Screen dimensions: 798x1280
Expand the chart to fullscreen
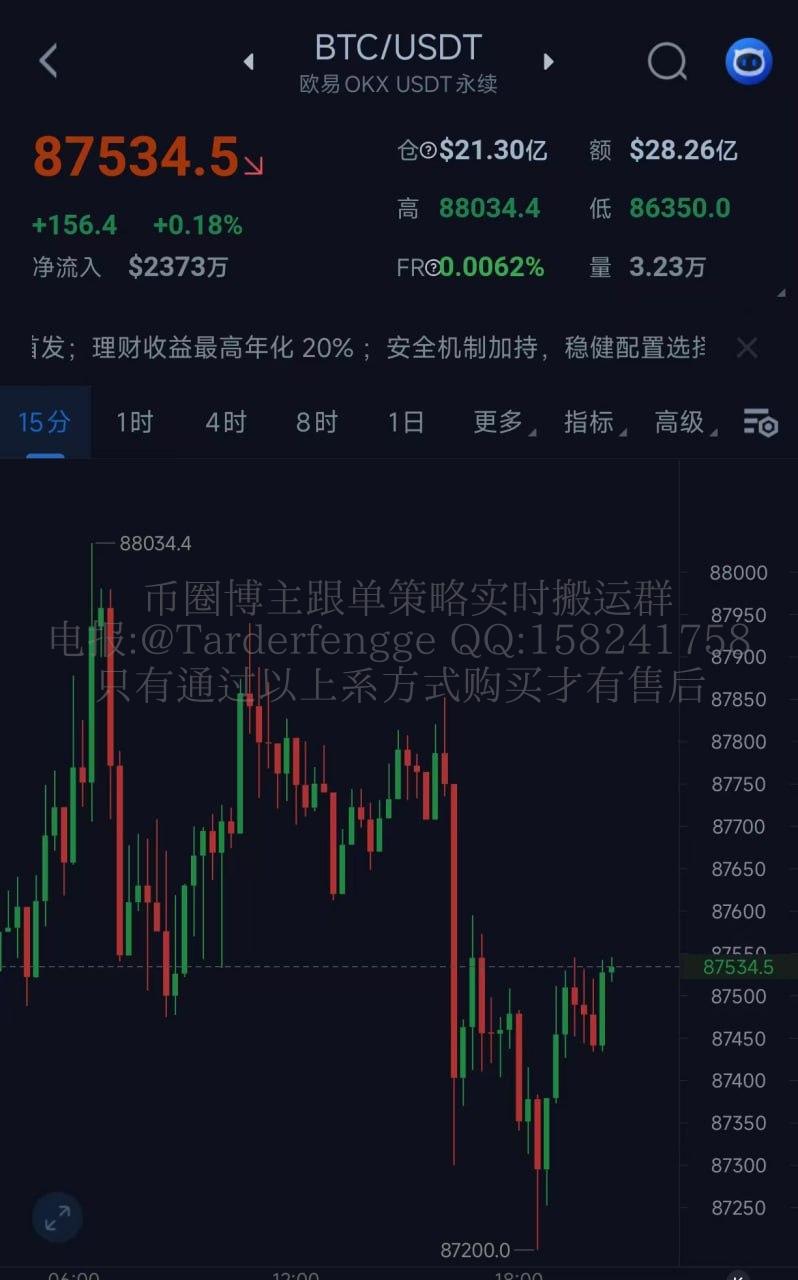coord(57,1217)
